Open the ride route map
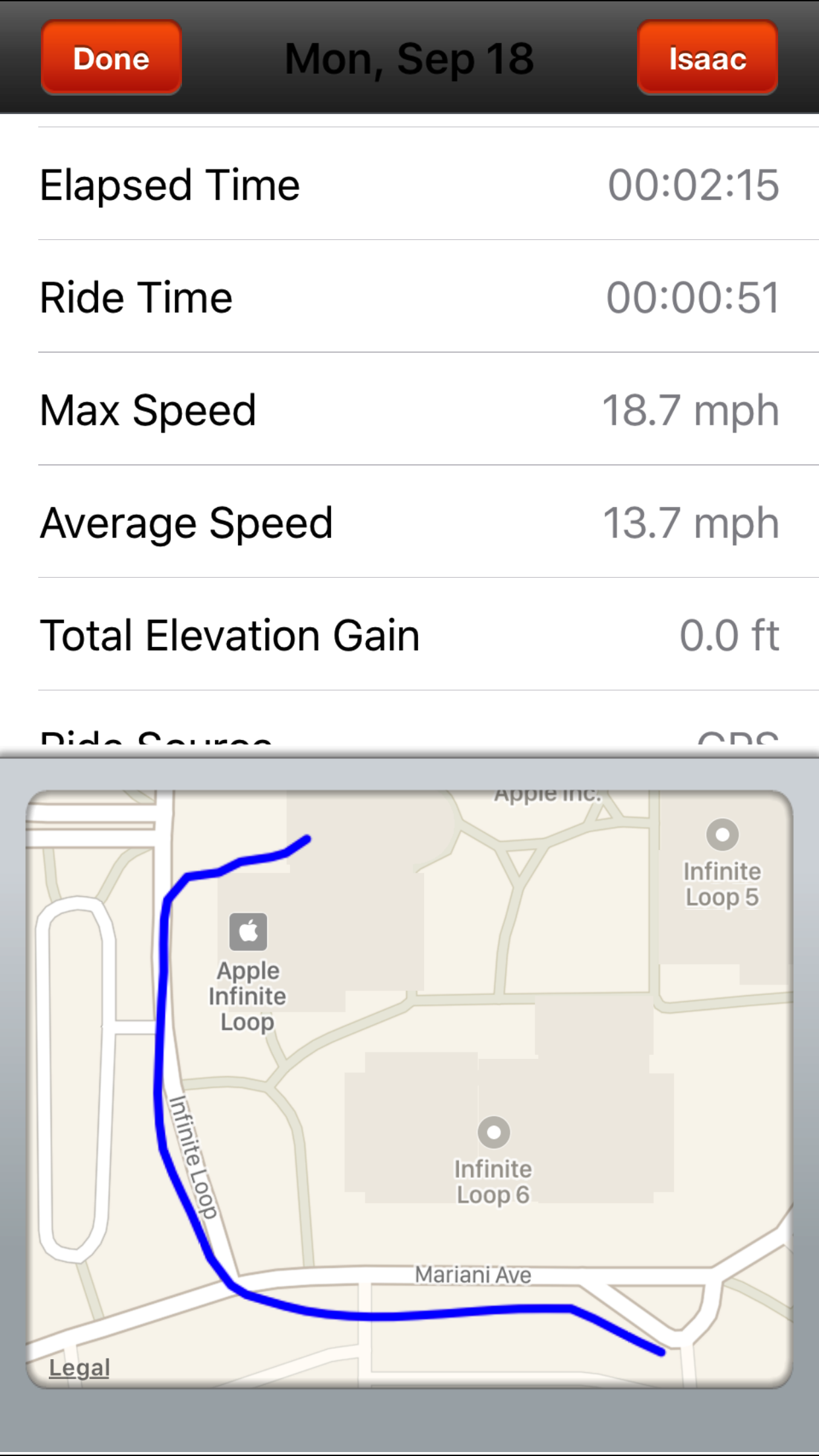This screenshot has height=1456, width=819. pyautogui.click(x=409, y=1089)
